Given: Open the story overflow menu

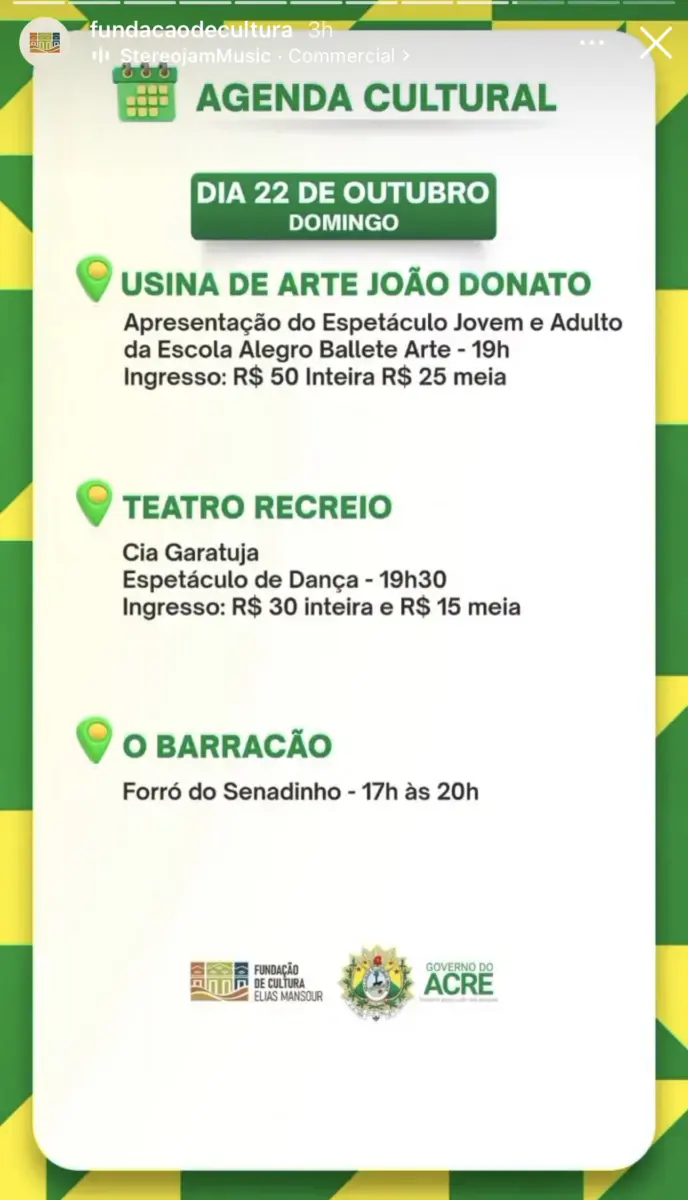Looking at the screenshot, I should tap(592, 43).
